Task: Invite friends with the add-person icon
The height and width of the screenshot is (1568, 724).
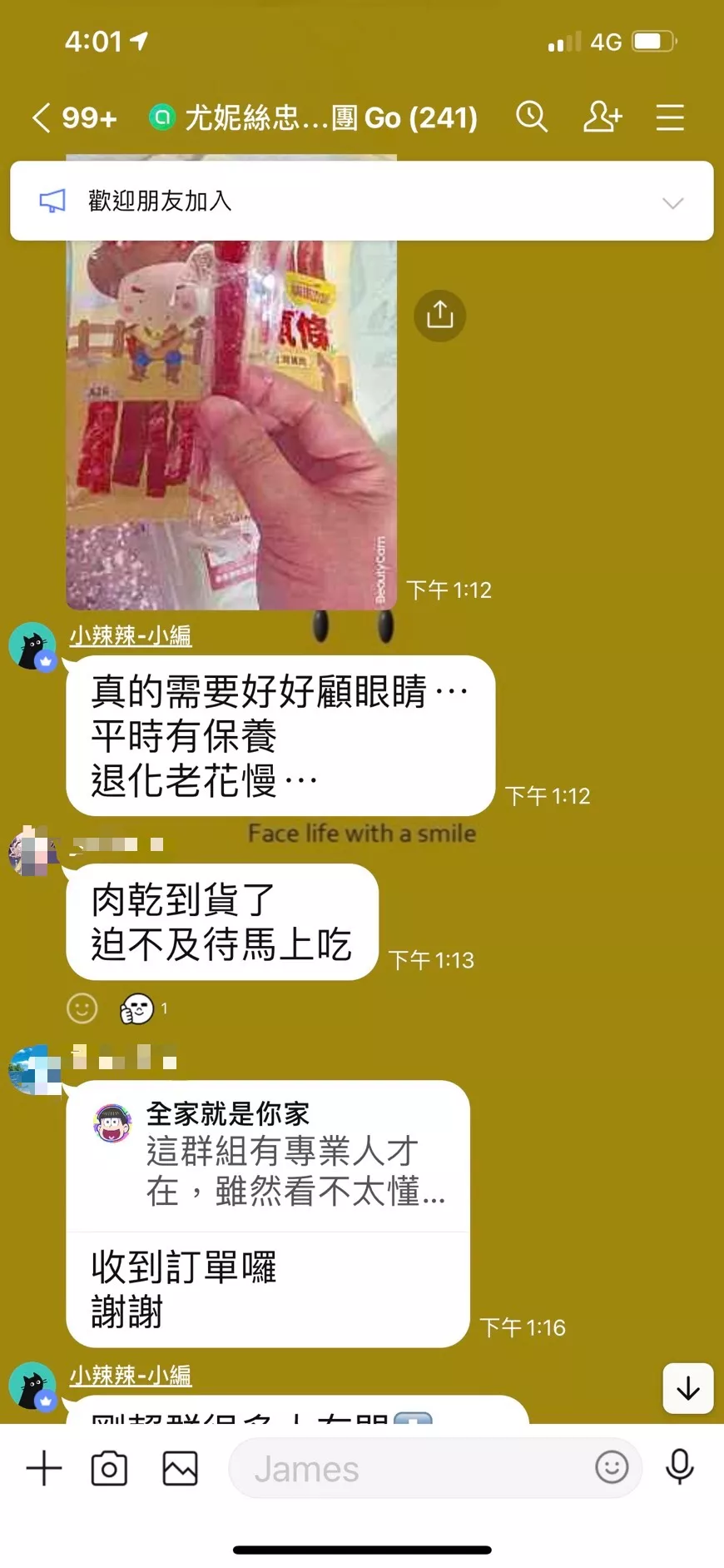Action: tap(602, 117)
